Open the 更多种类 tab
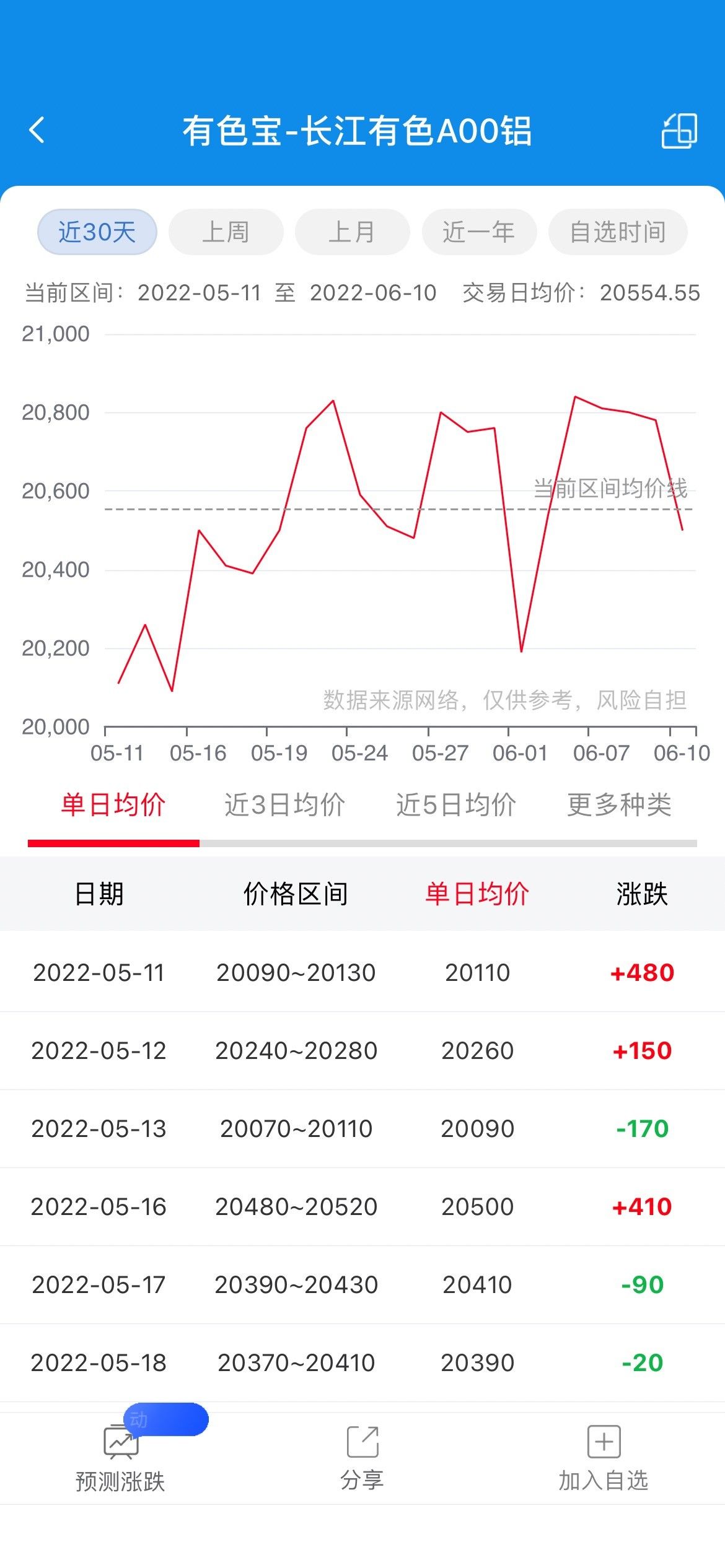The image size is (725, 1568). [619, 805]
